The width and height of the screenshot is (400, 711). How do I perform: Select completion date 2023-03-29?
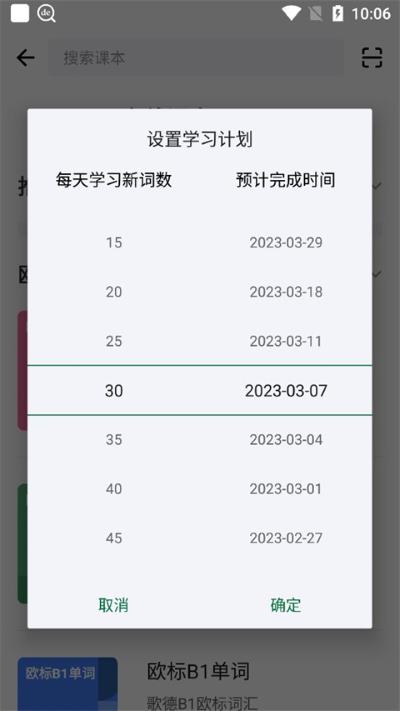[x=286, y=243]
